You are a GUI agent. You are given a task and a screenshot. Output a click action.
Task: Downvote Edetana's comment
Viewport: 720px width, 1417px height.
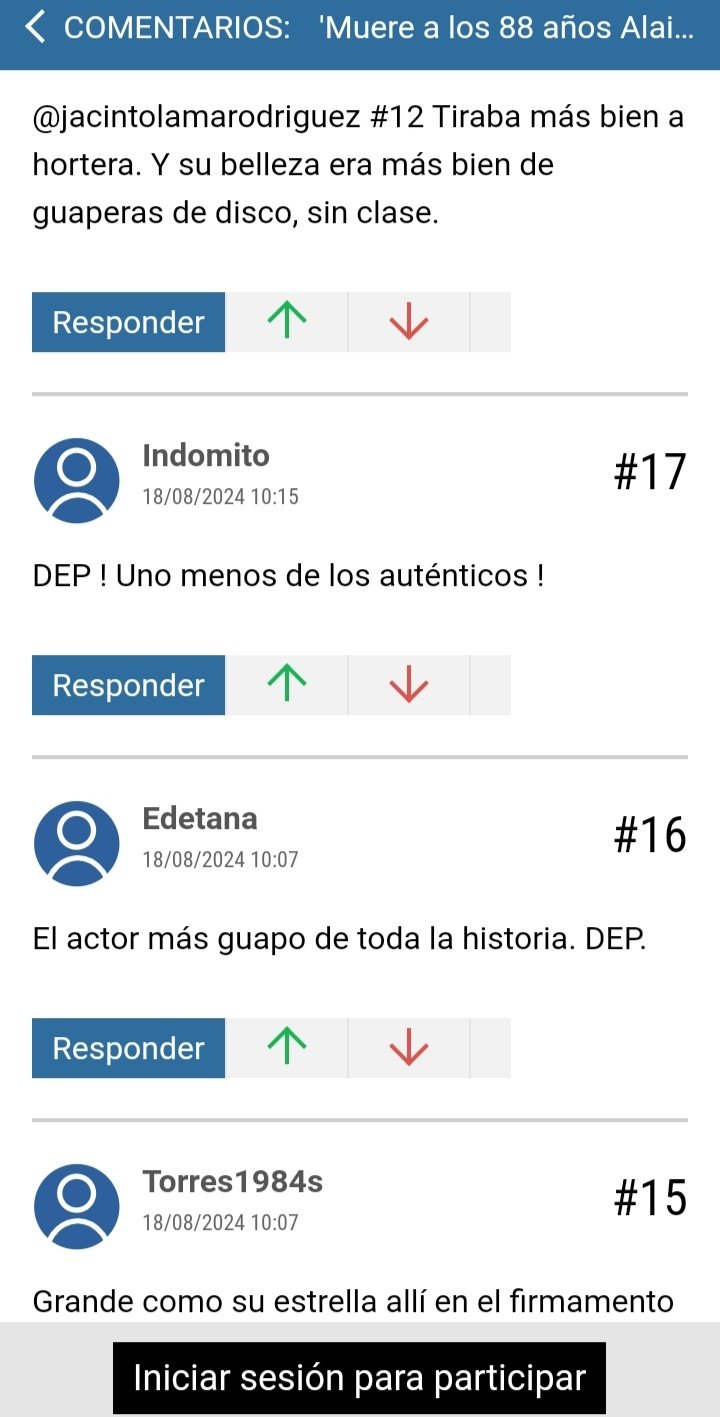tap(408, 1048)
